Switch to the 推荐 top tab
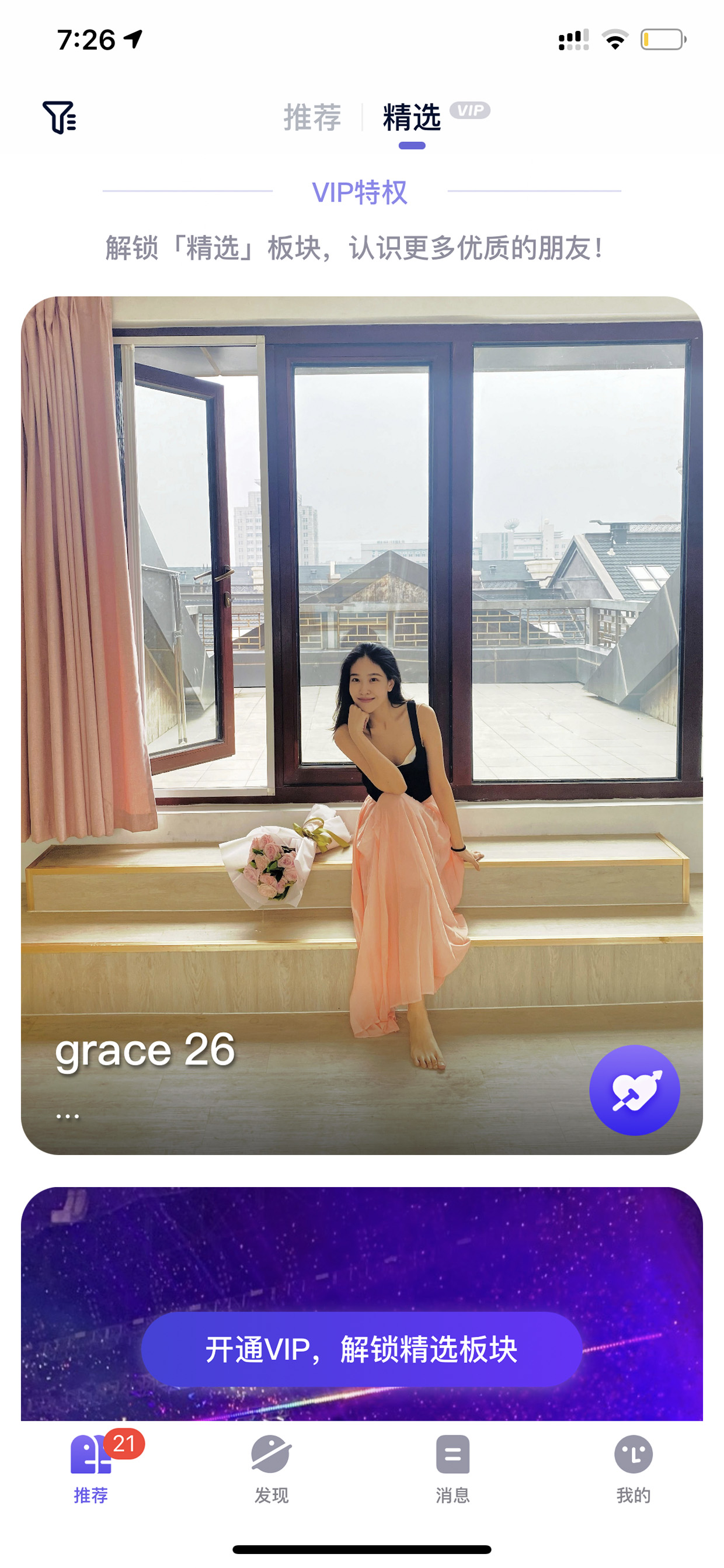The height and width of the screenshot is (1568, 724). coord(312,117)
